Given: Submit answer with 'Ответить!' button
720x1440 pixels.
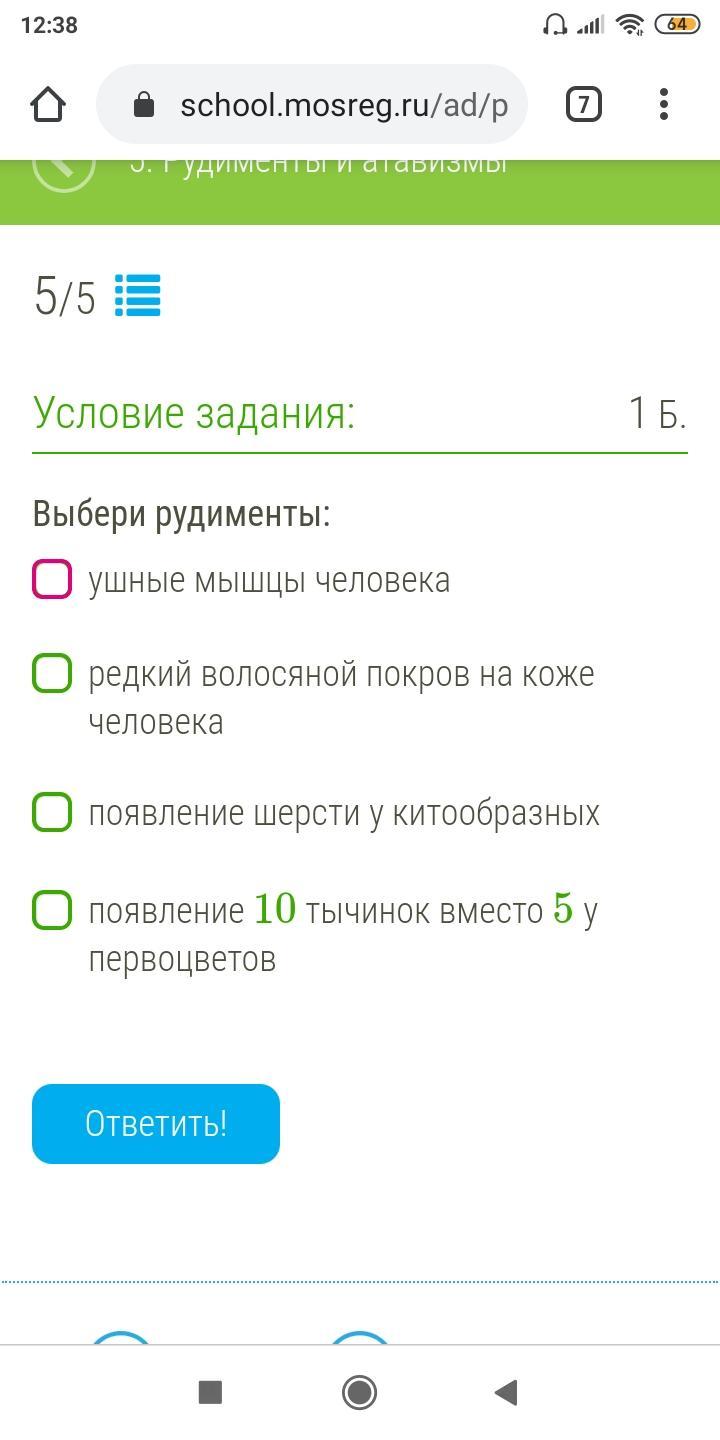Looking at the screenshot, I should point(156,1123).
